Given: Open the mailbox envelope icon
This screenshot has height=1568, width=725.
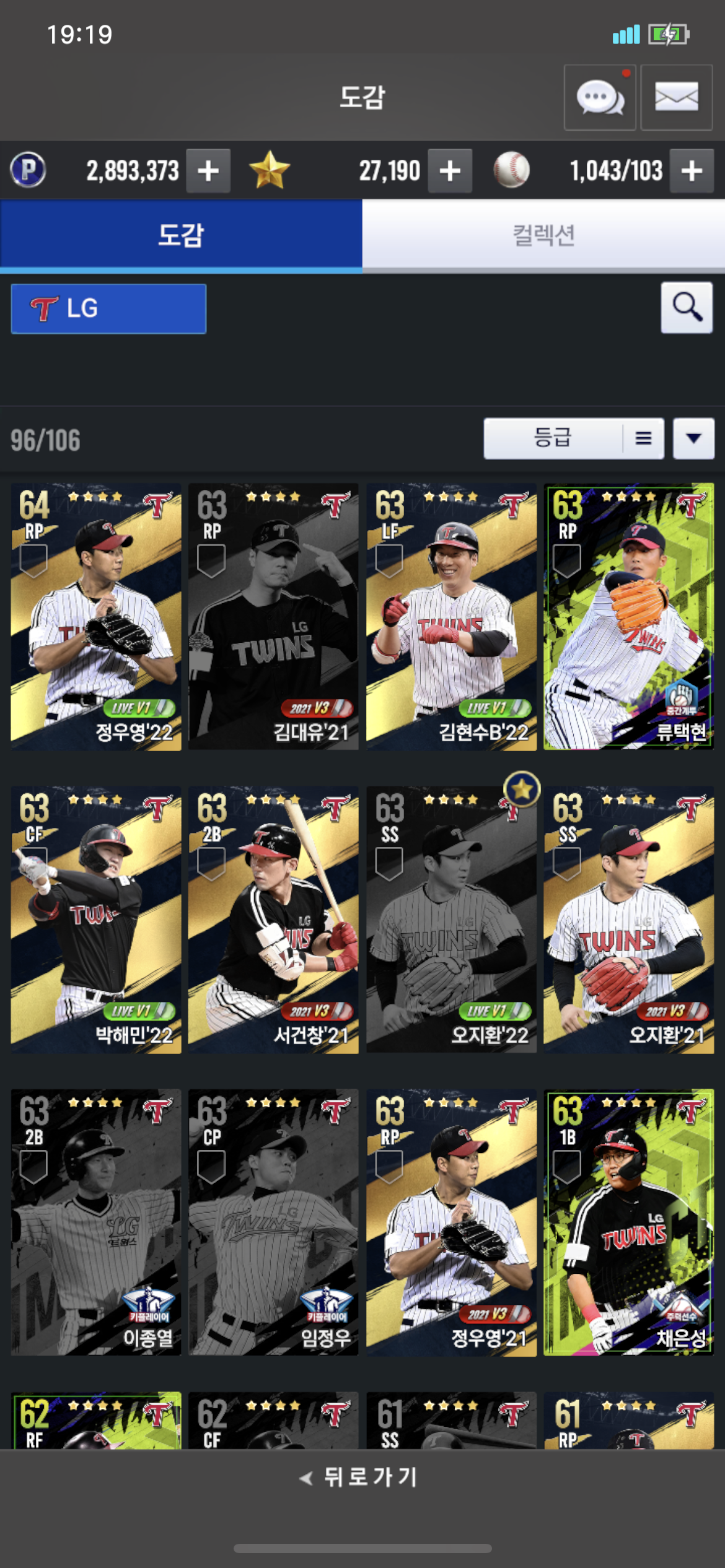Looking at the screenshot, I should coord(676,98).
